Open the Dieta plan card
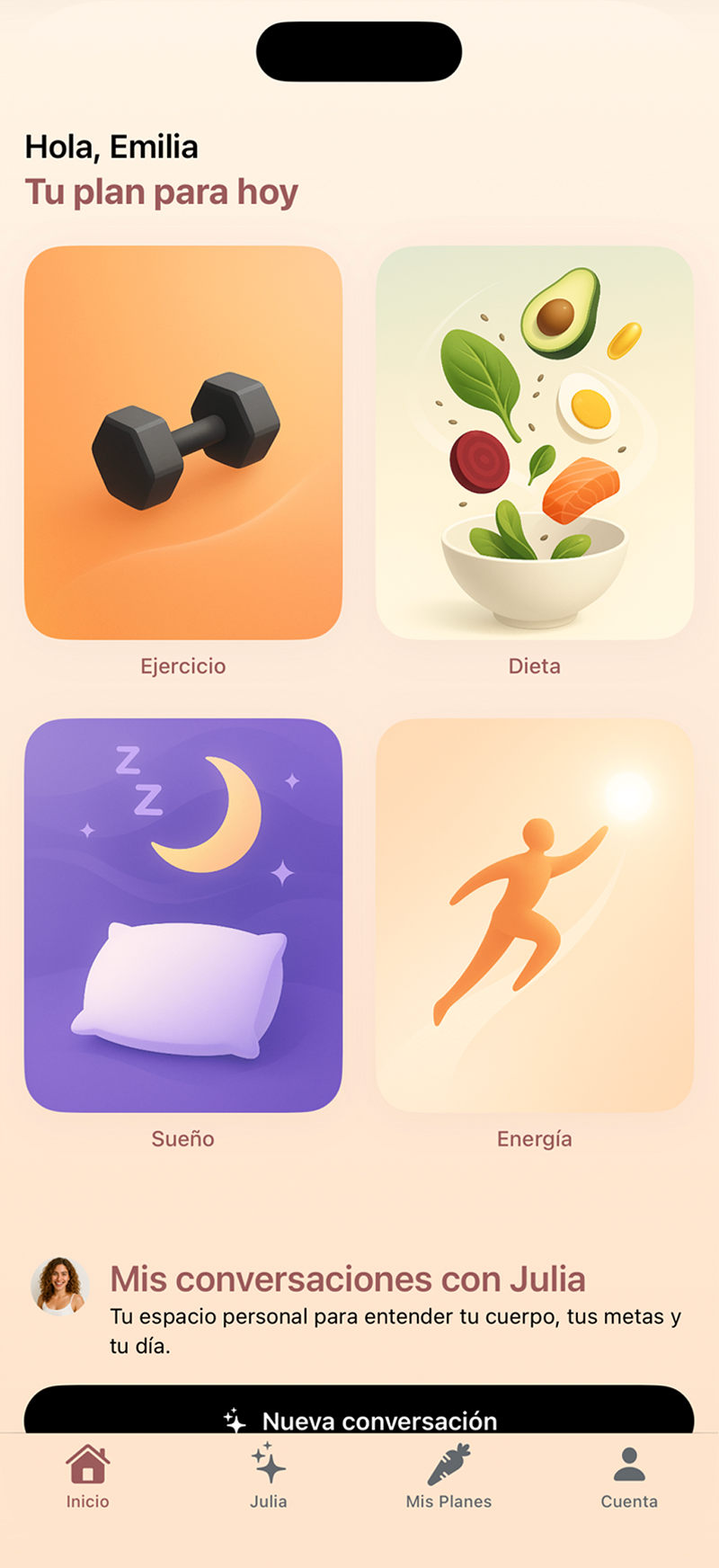719x1568 pixels. pyautogui.click(x=535, y=442)
